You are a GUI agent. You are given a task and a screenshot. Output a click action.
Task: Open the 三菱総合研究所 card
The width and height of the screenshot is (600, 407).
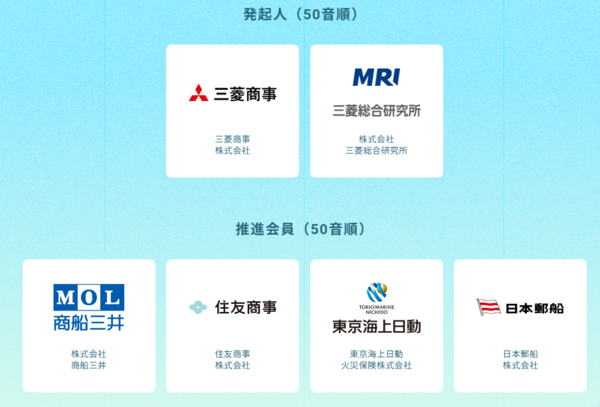tap(376, 111)
